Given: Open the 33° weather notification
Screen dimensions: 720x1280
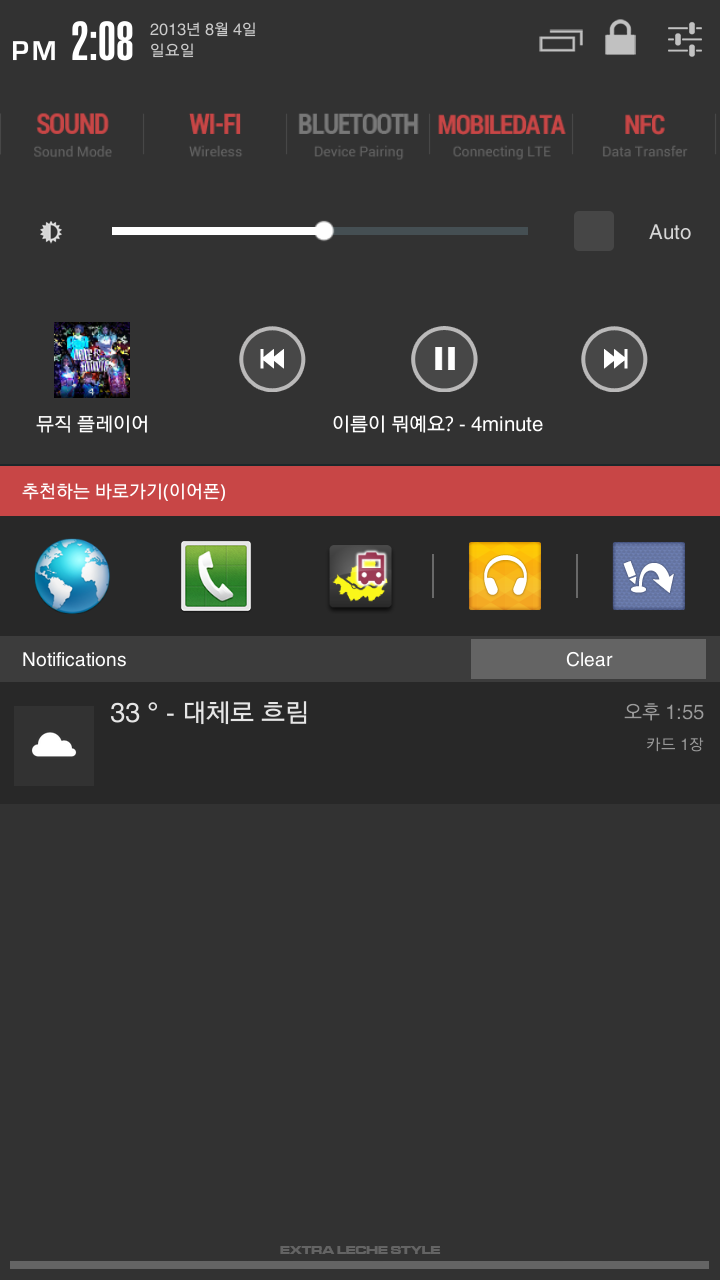Looking at the screenshot, I should tap(360, 742).
